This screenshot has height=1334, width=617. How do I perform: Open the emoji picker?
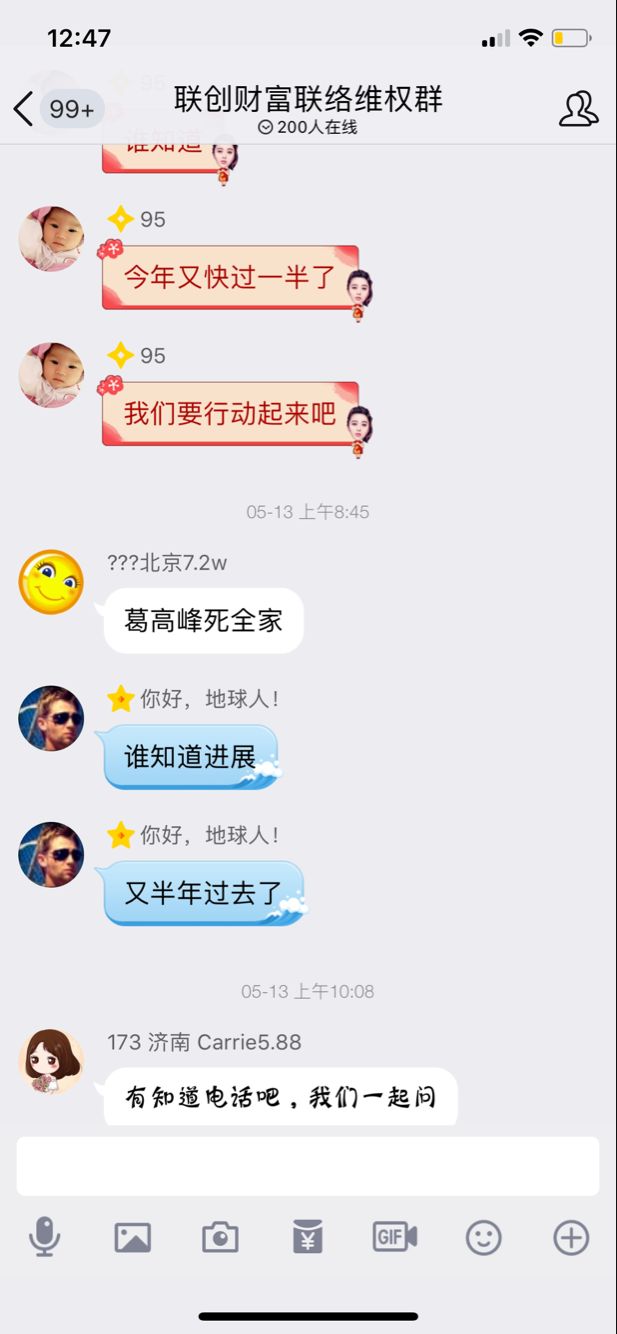tap(483, 1238)
